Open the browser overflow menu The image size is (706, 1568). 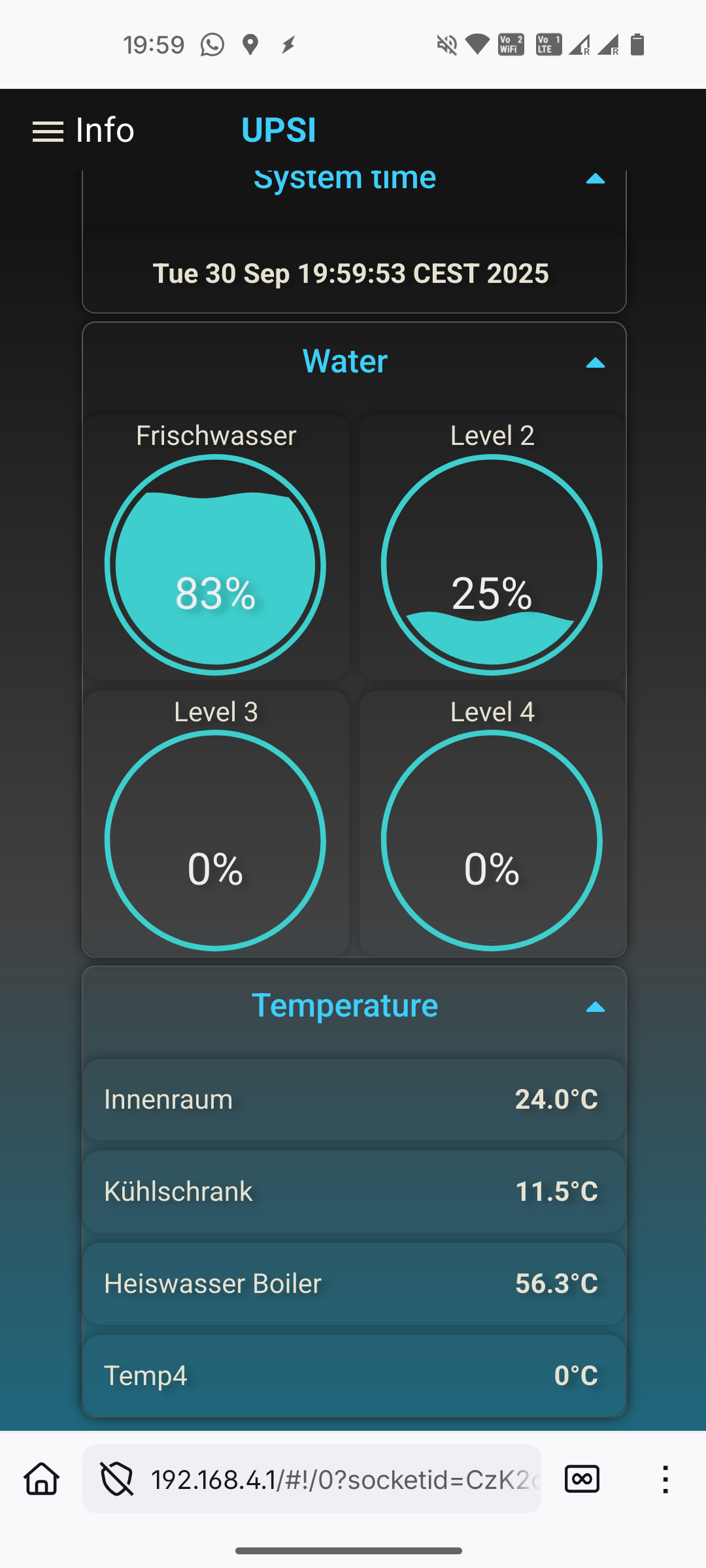click(665, 1479)
